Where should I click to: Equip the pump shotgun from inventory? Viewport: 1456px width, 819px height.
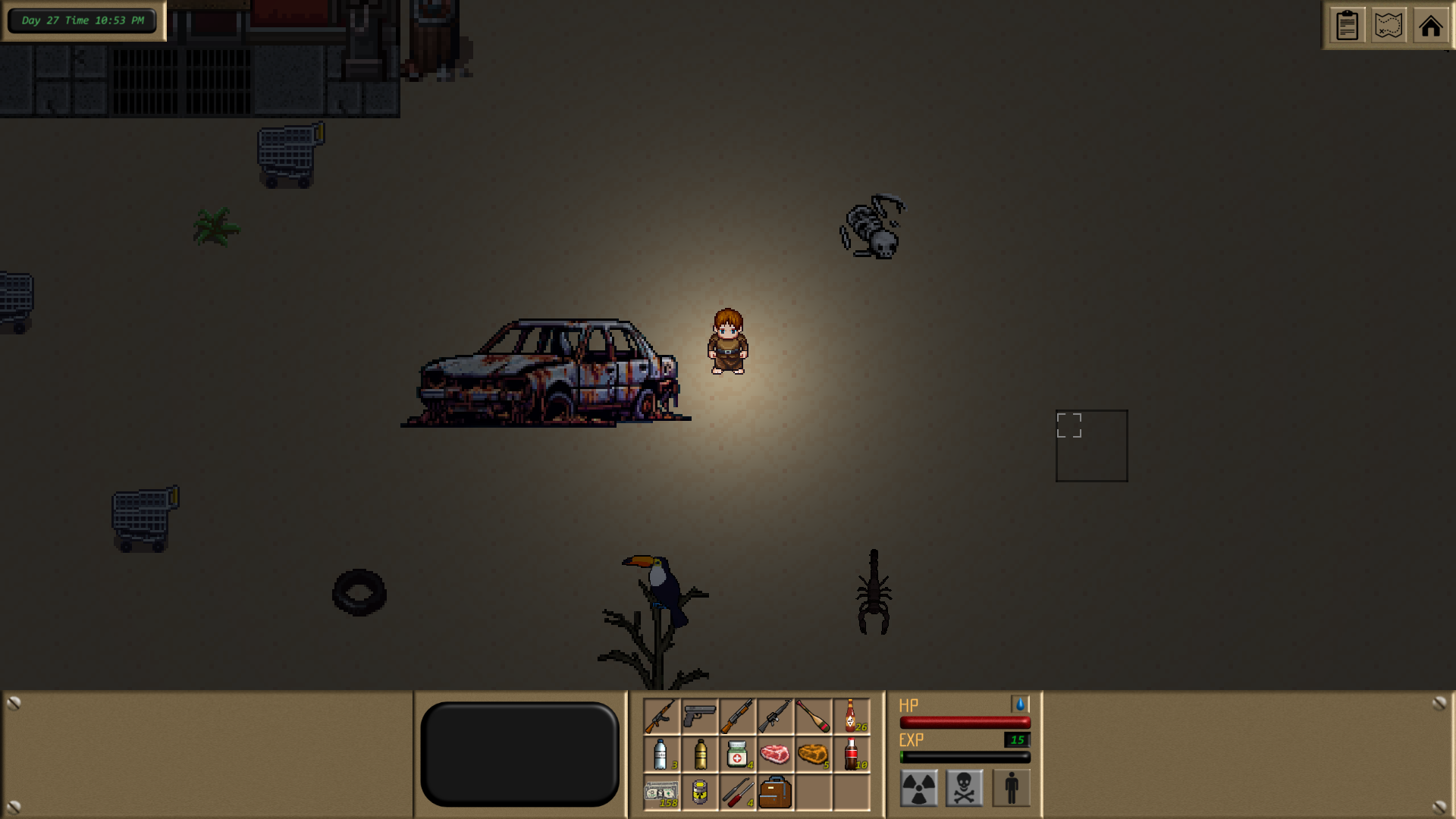(737, 717)
